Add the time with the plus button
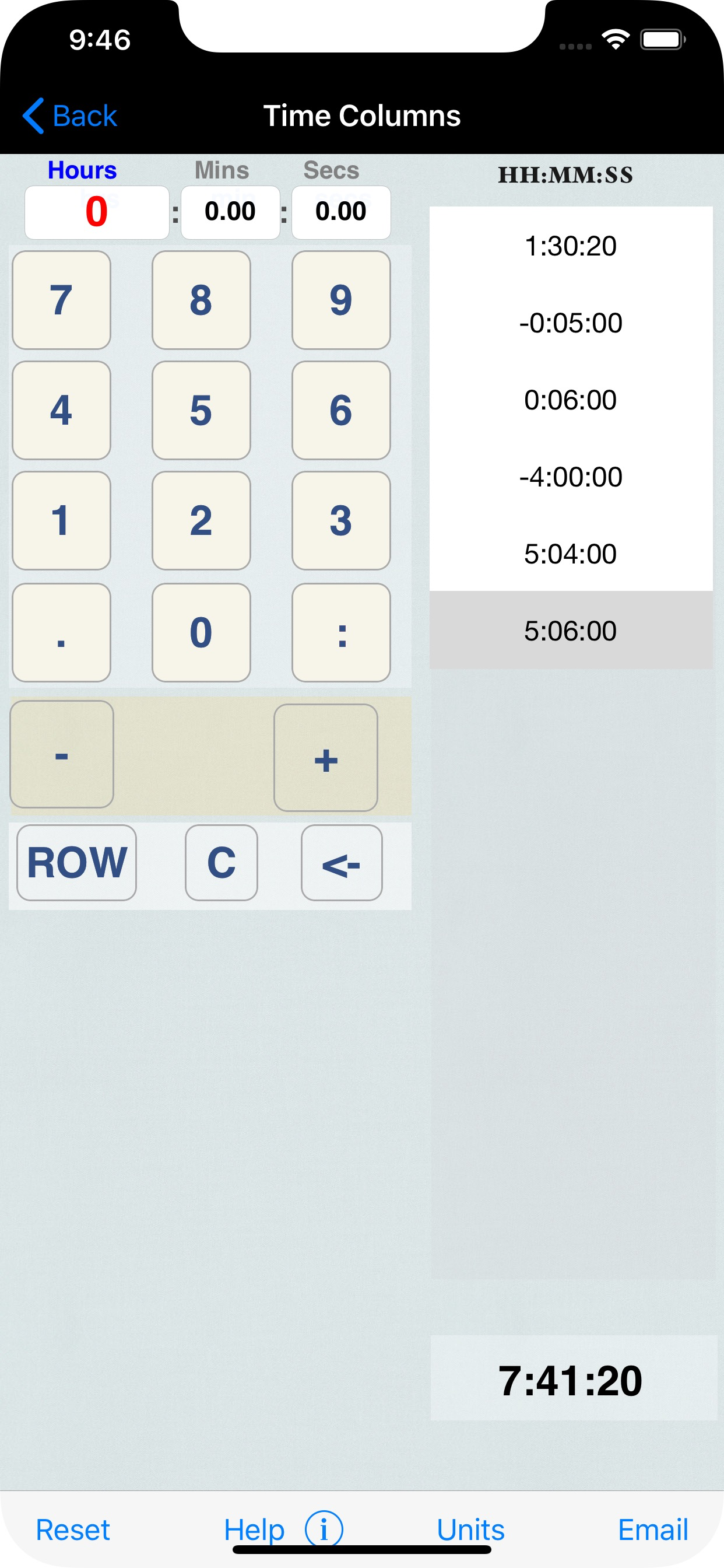Image resolution: width=724 pixels, height=1568 pixels. pyautogui.click(x=326, y=758)
